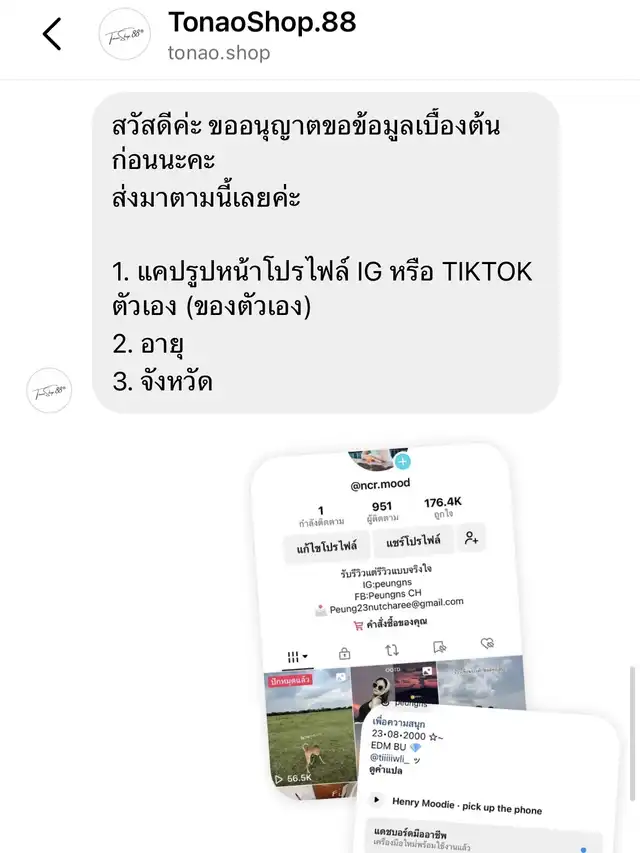Tap the sender's avatar beside the message

[x=49, y=390]
